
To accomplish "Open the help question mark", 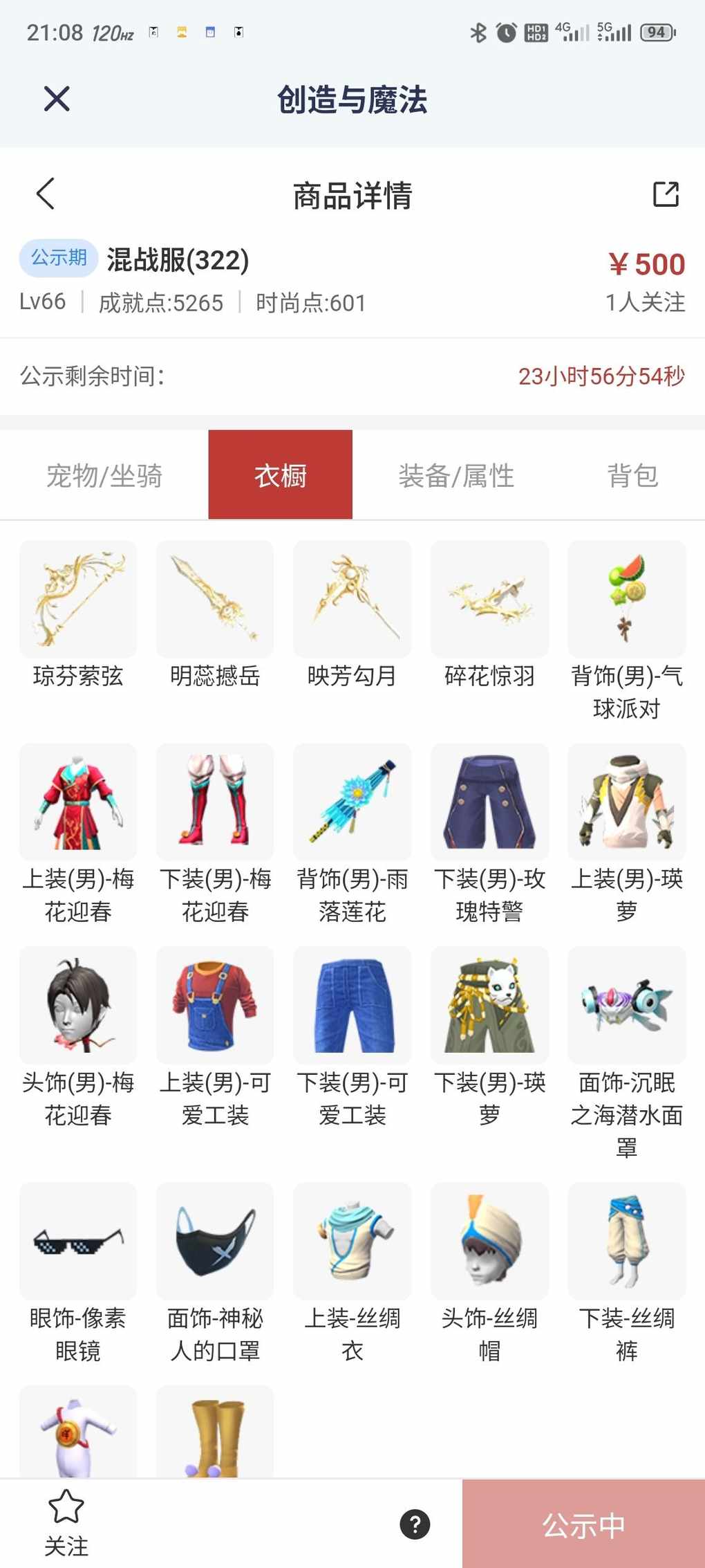I will click(x=415, y=1524).
